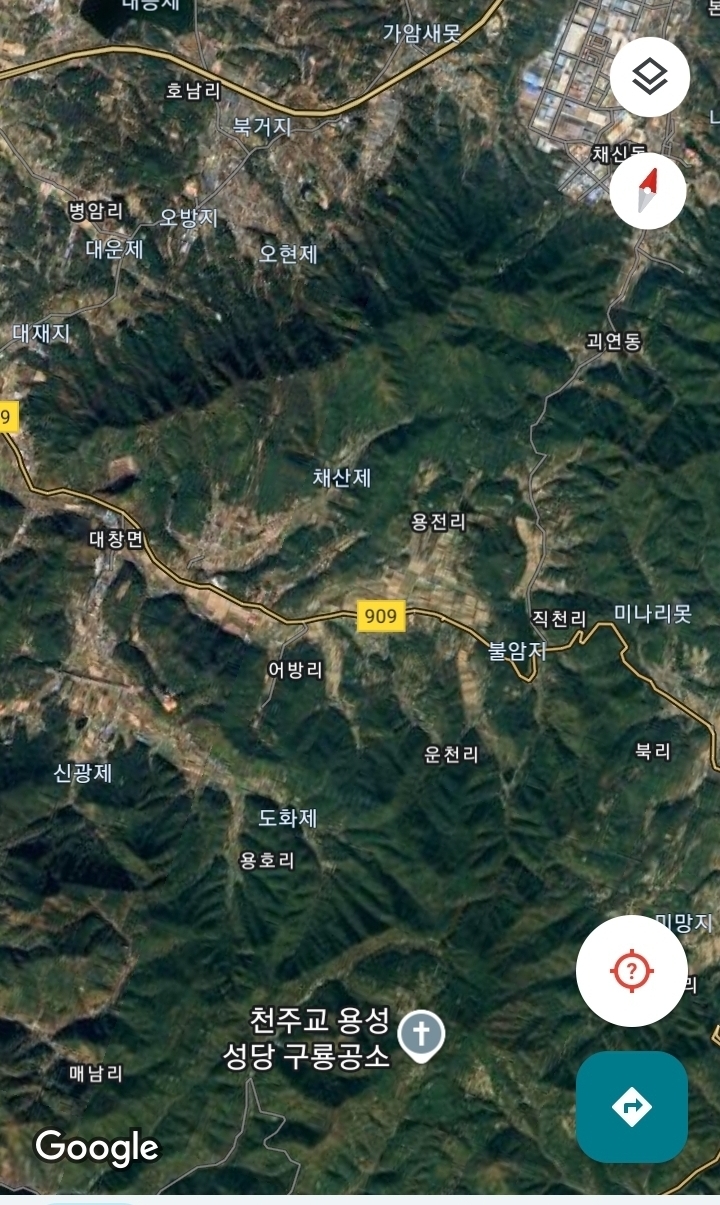Open directions with the blue arrow button
Viewport: 720px width, 1205px height.
tap(632, 1106)
